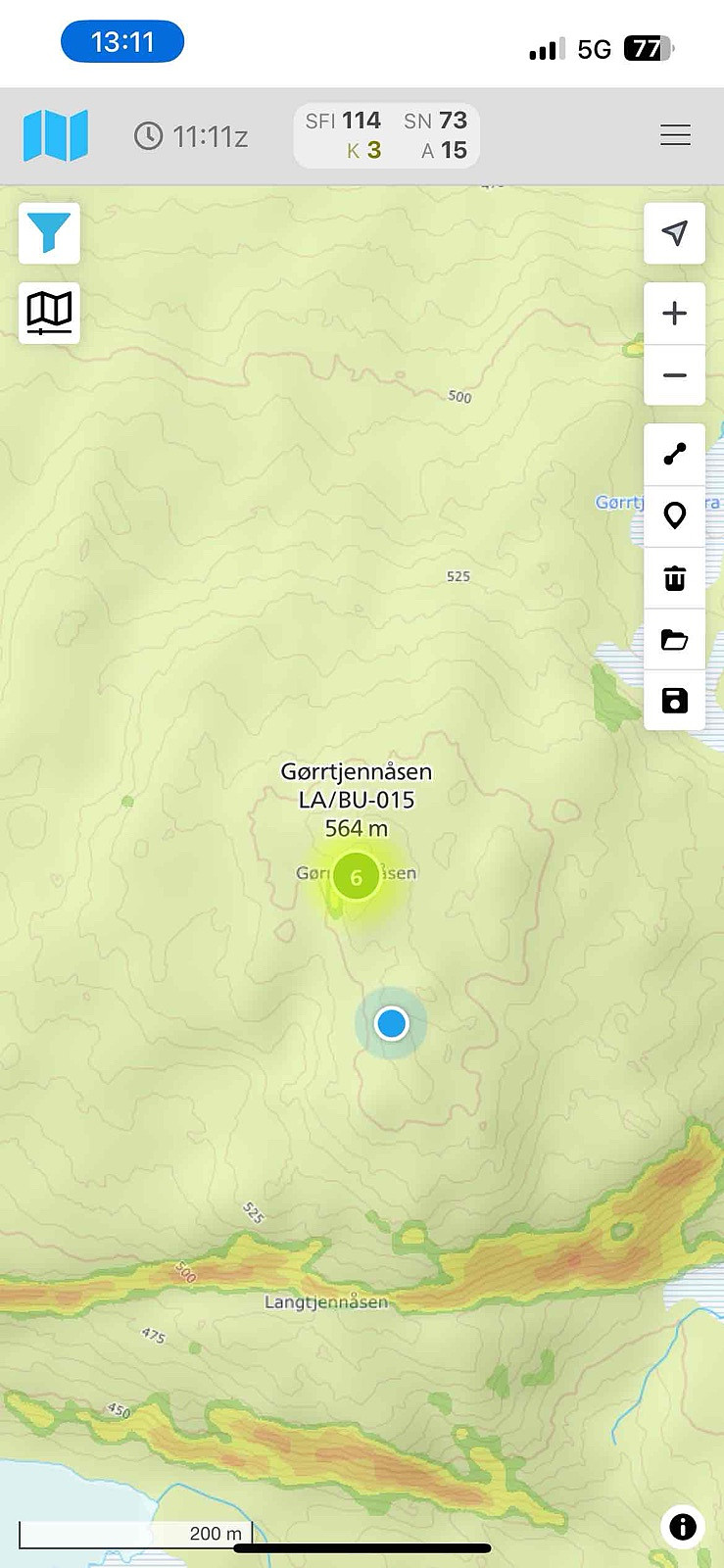Viewport: 724px width, 1568px height.
Task: Open the hamburger menu
Action: click(x=675, y=135)
